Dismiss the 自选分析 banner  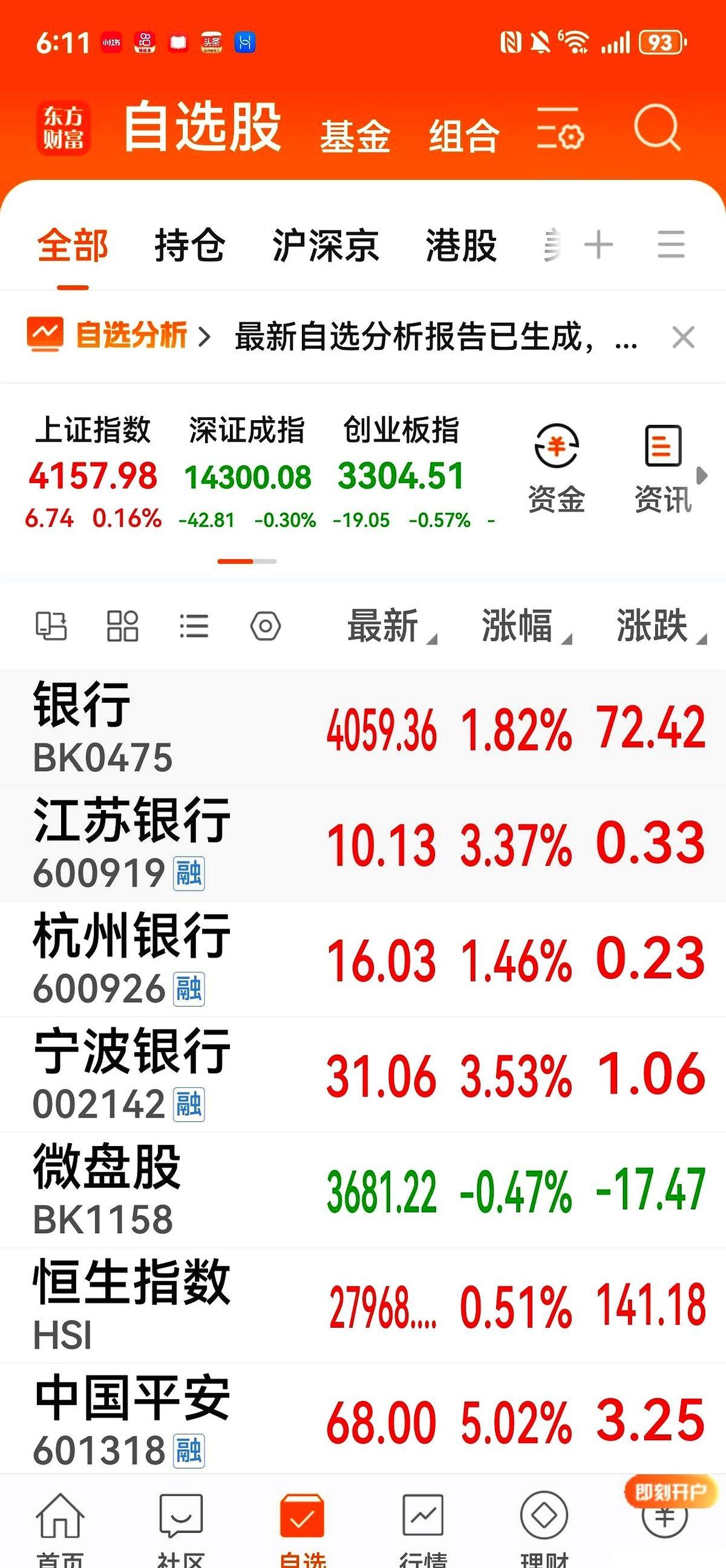684,337
